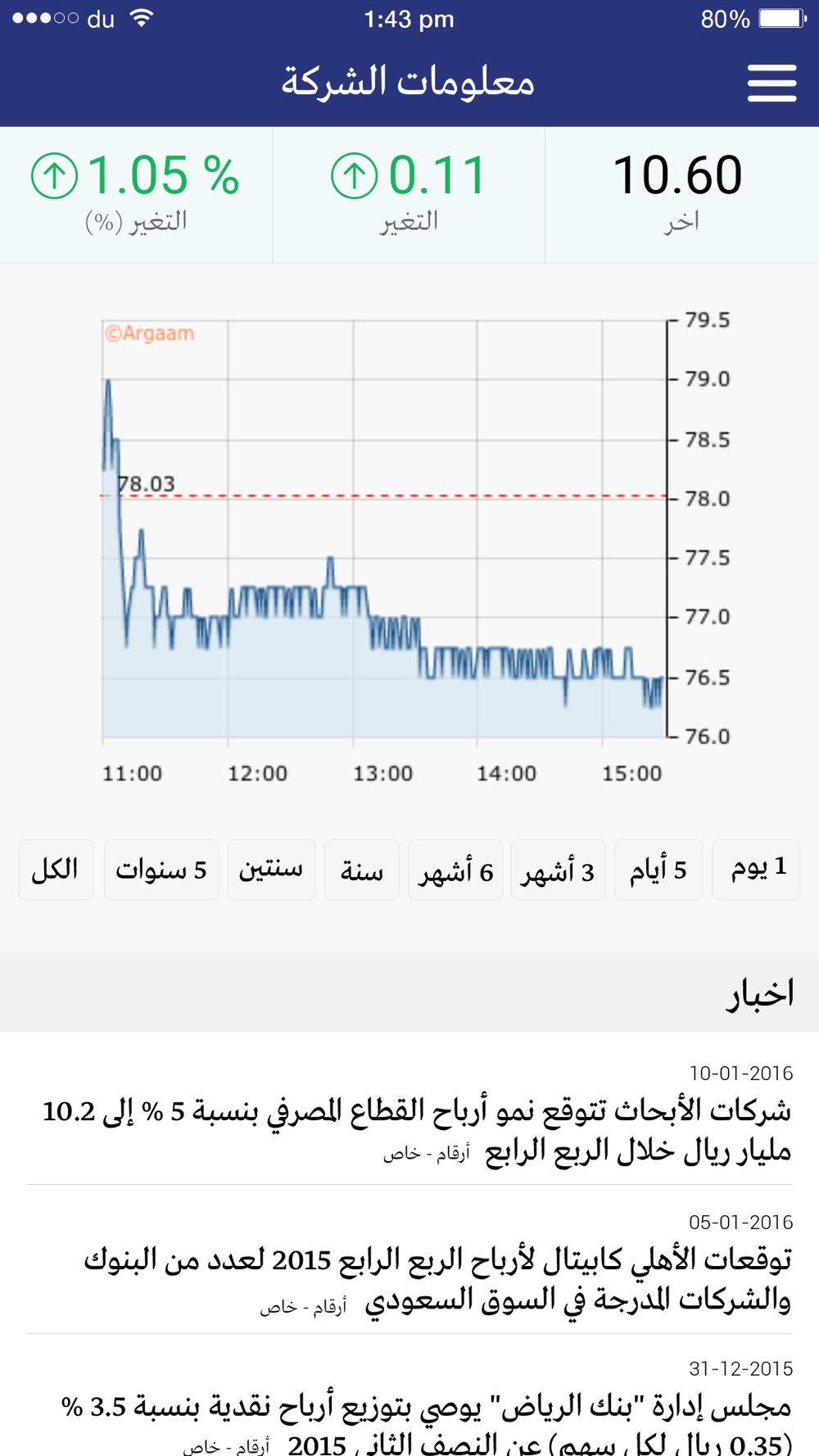
Task: Open the الأهلي كابيتال forecasts article
Action: click(409, 1266)
